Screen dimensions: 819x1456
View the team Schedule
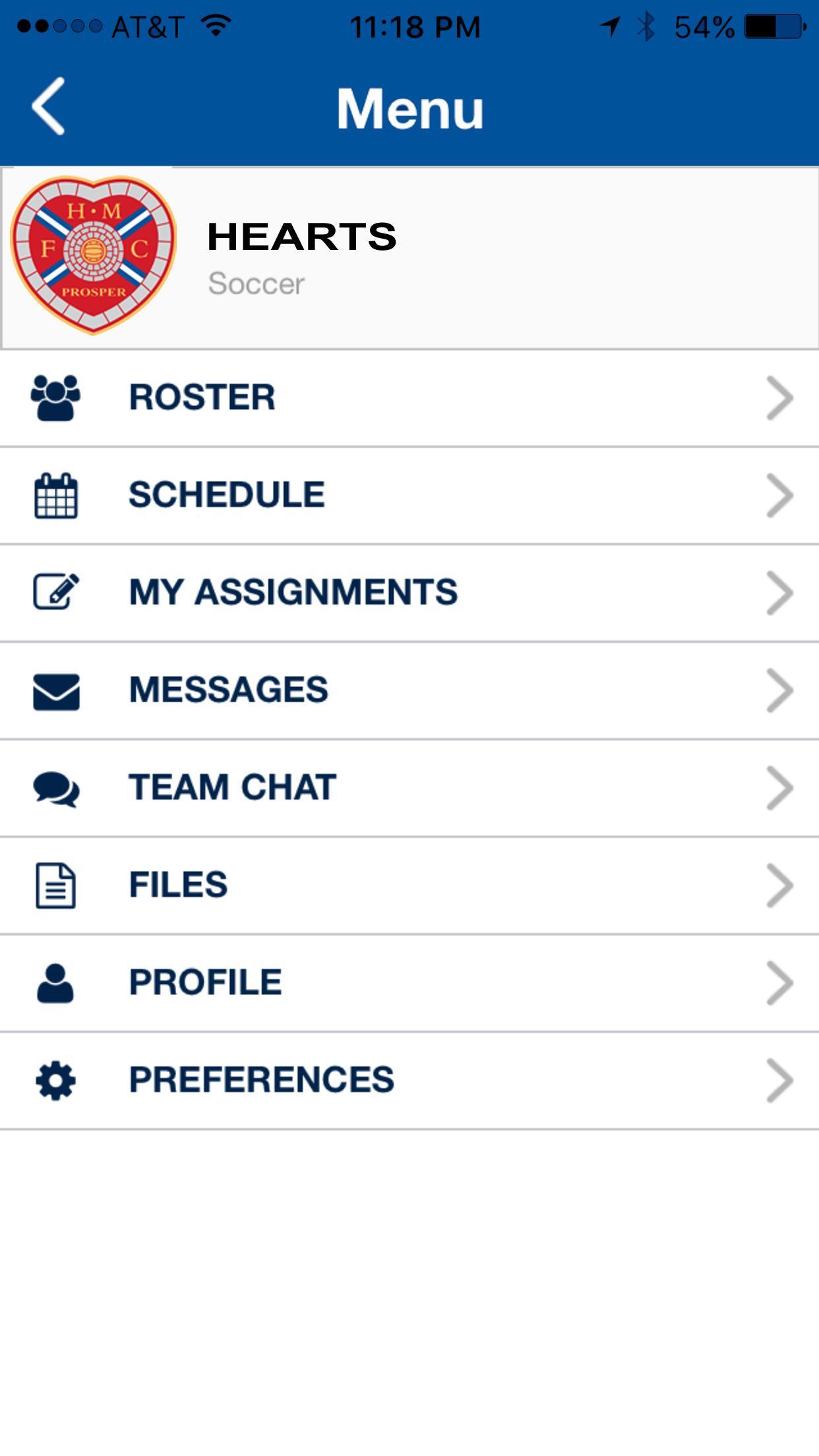[x=409, y=496]
